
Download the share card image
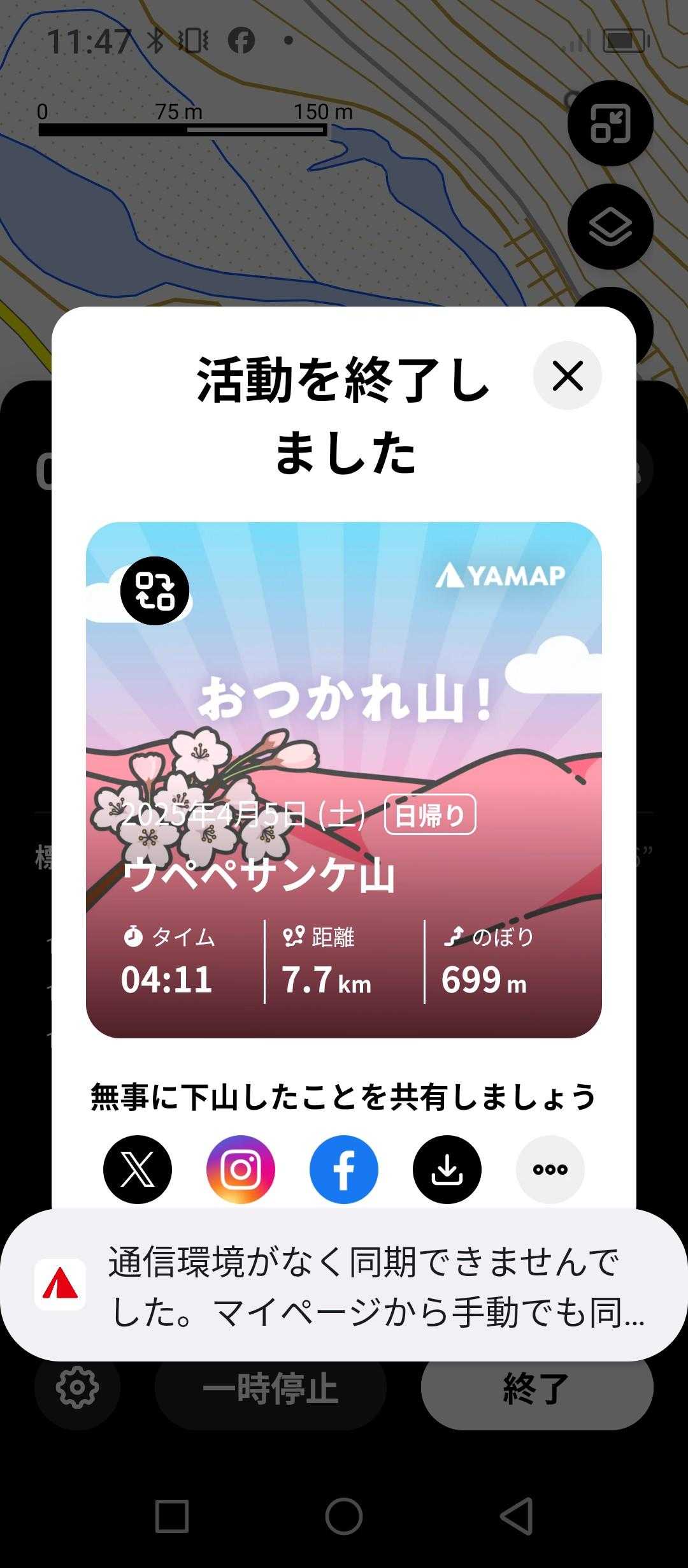coord(447,1169)
